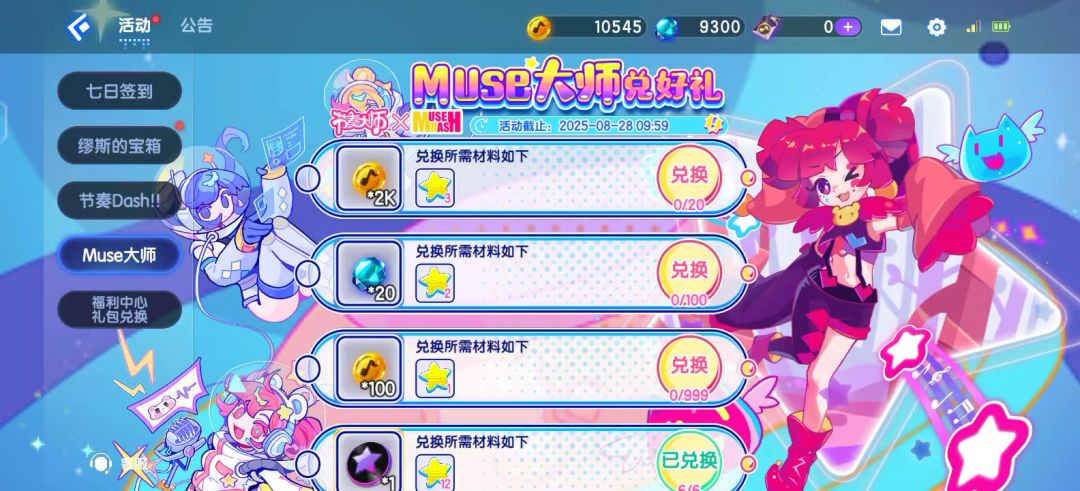Open the settings gear

coord(936,27)
